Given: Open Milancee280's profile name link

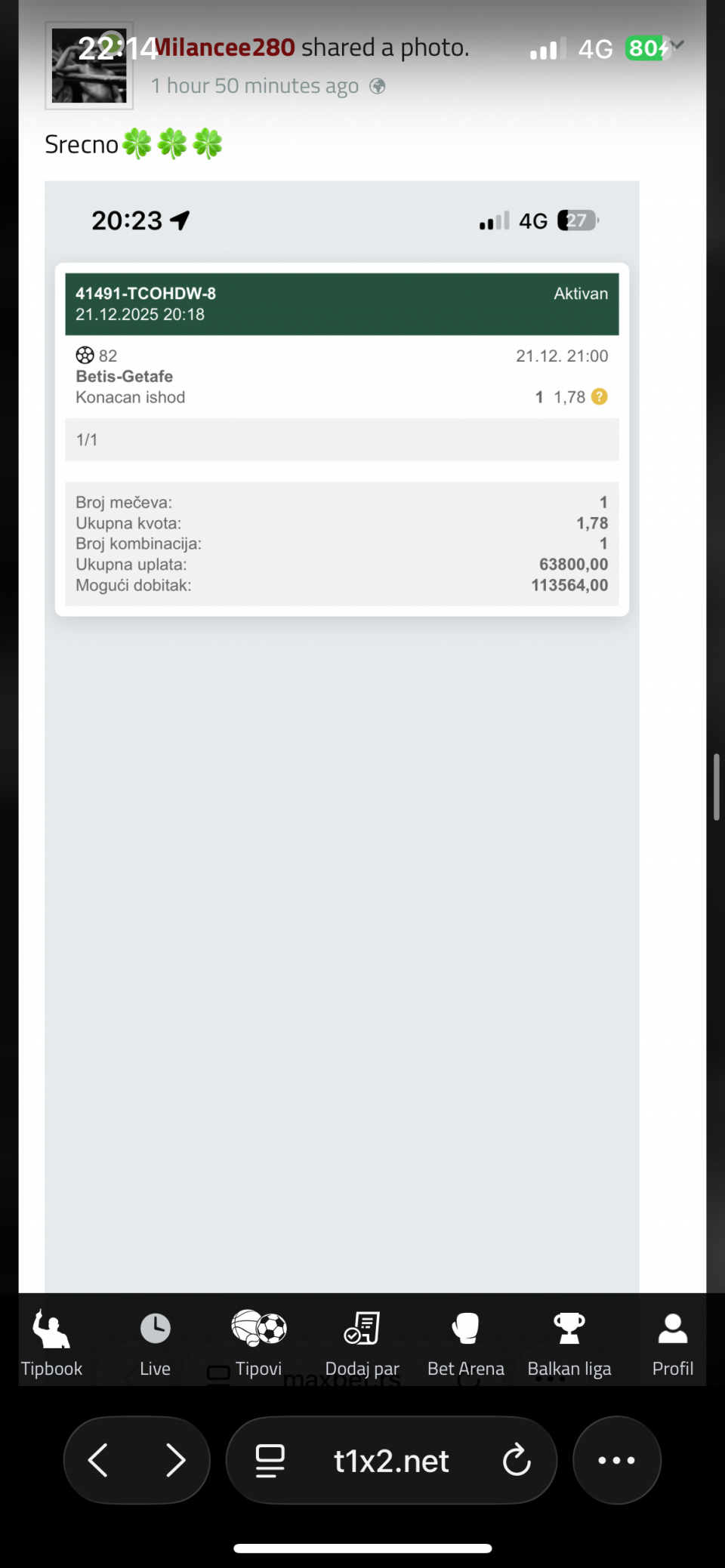Looking at the screenshot, I should [x=224, y=48].
